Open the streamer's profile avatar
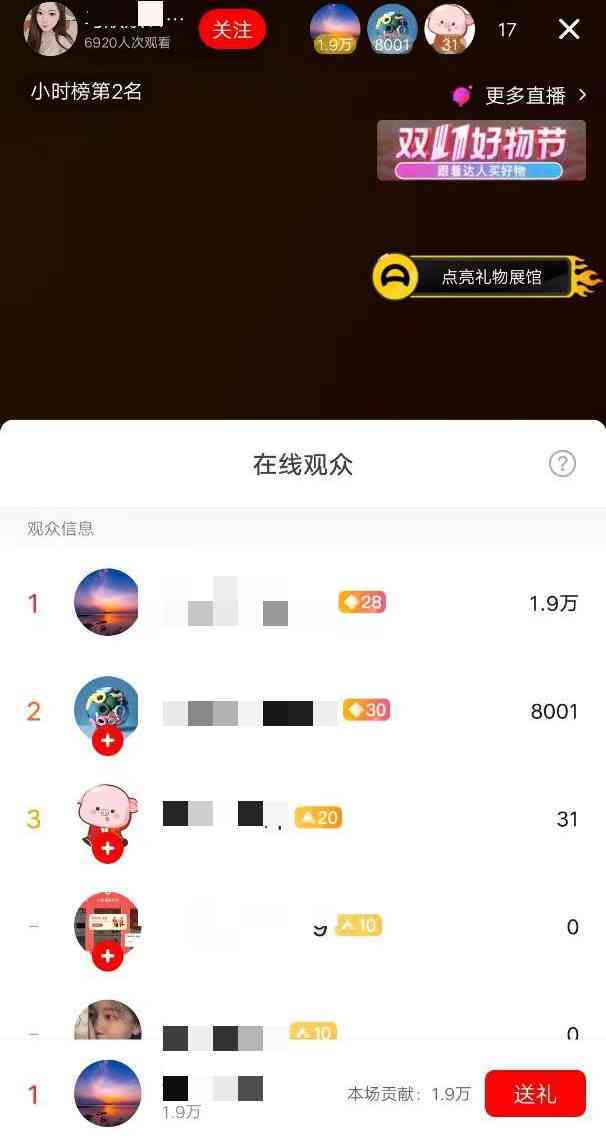Viewport: 606px width, 1144px height. coord(50,28)
